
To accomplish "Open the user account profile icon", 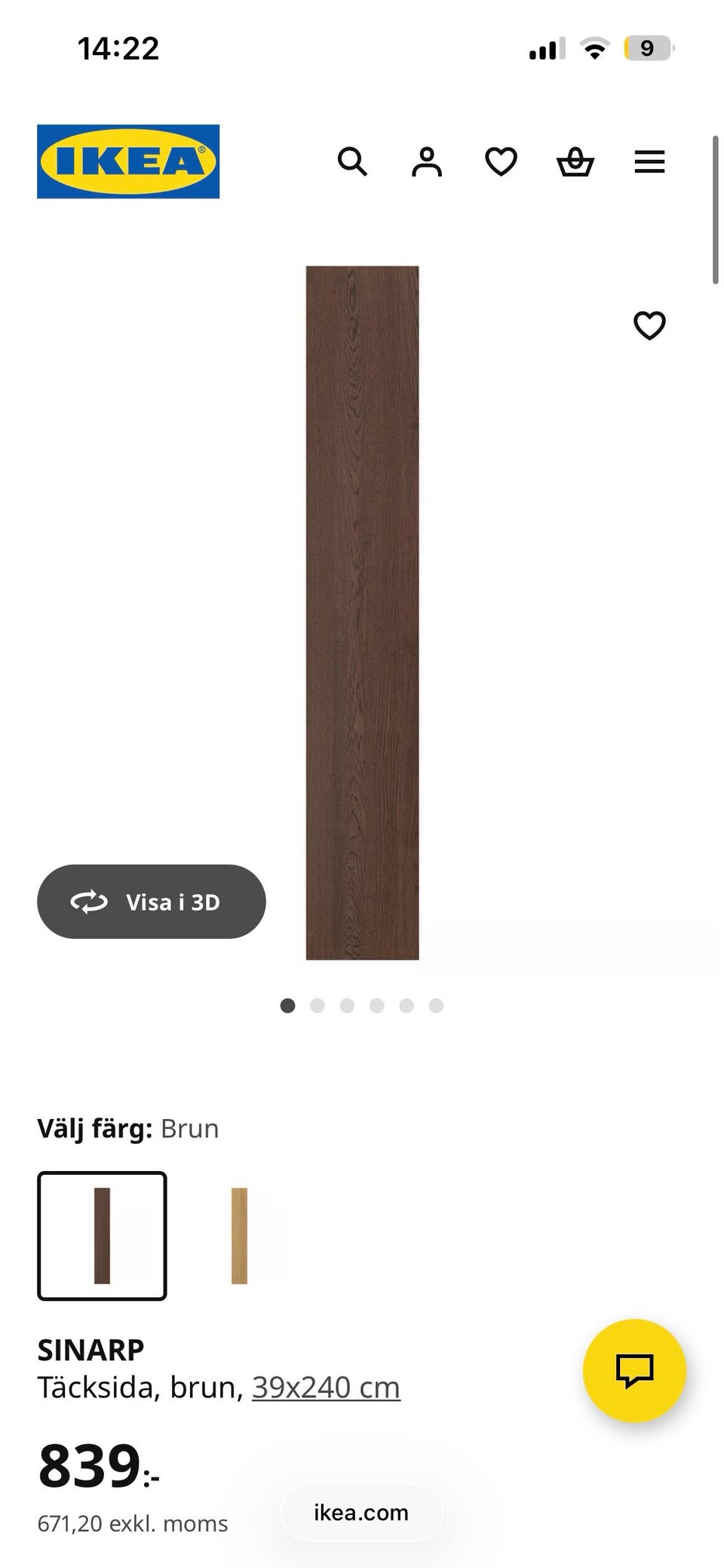I will (427, 161).
